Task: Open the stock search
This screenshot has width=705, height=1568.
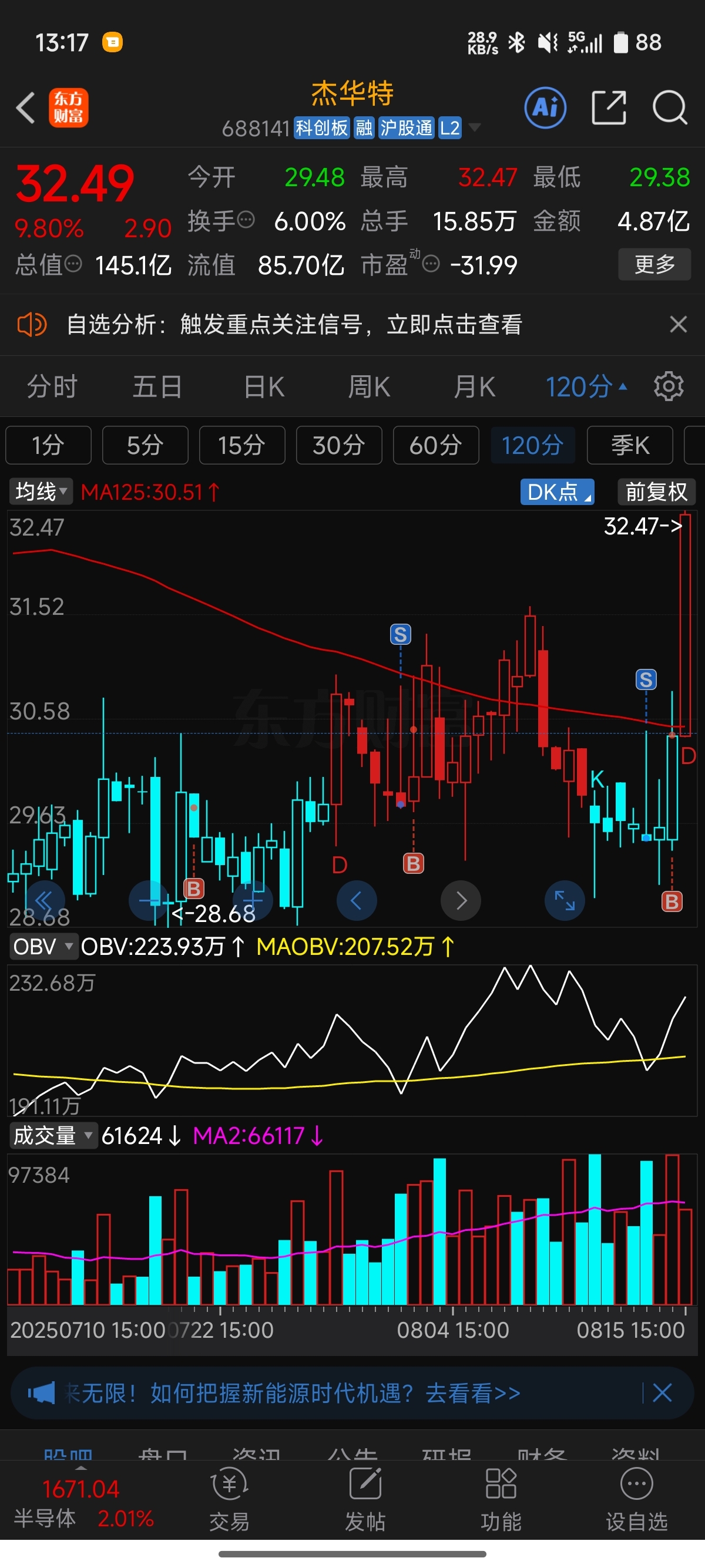Action: click(670, 108)
